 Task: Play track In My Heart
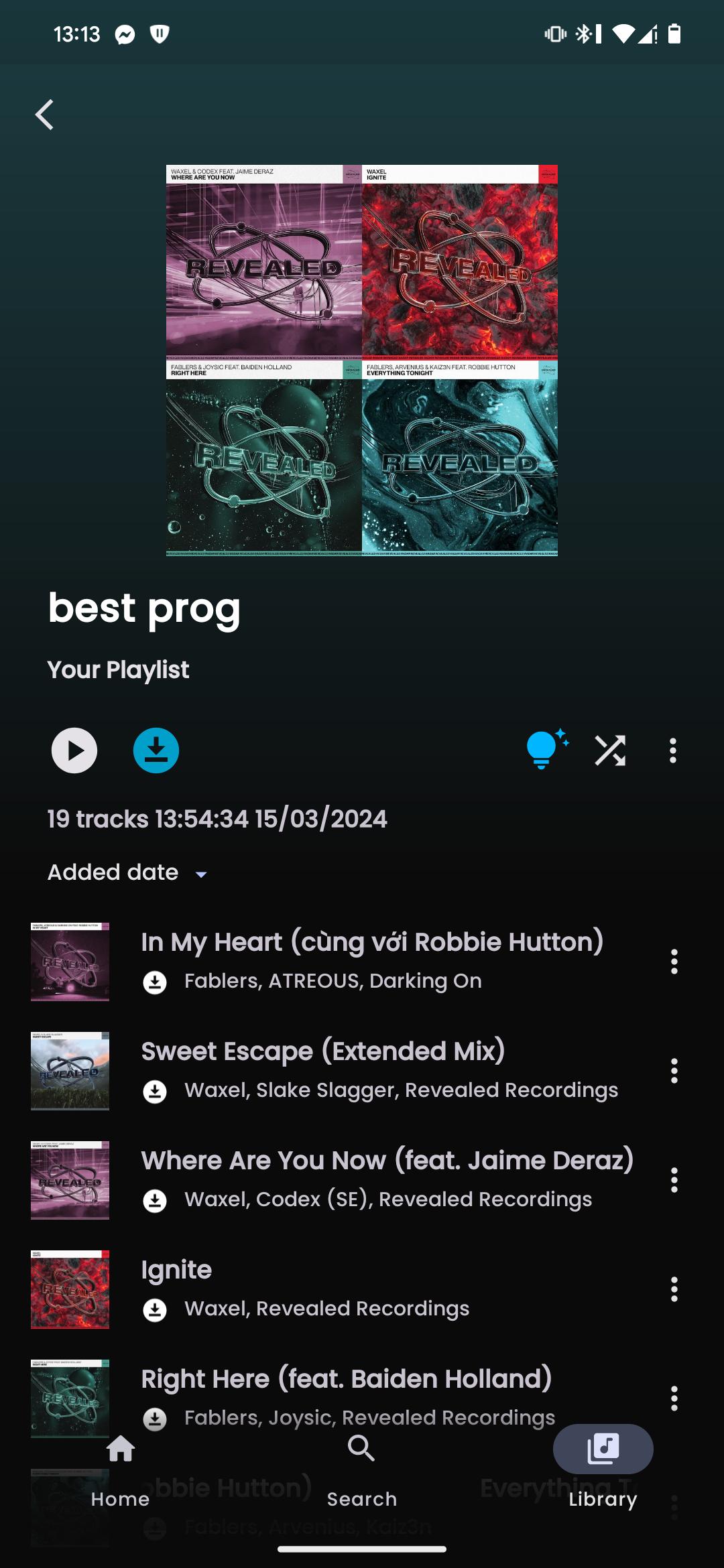tap(372, 942)
